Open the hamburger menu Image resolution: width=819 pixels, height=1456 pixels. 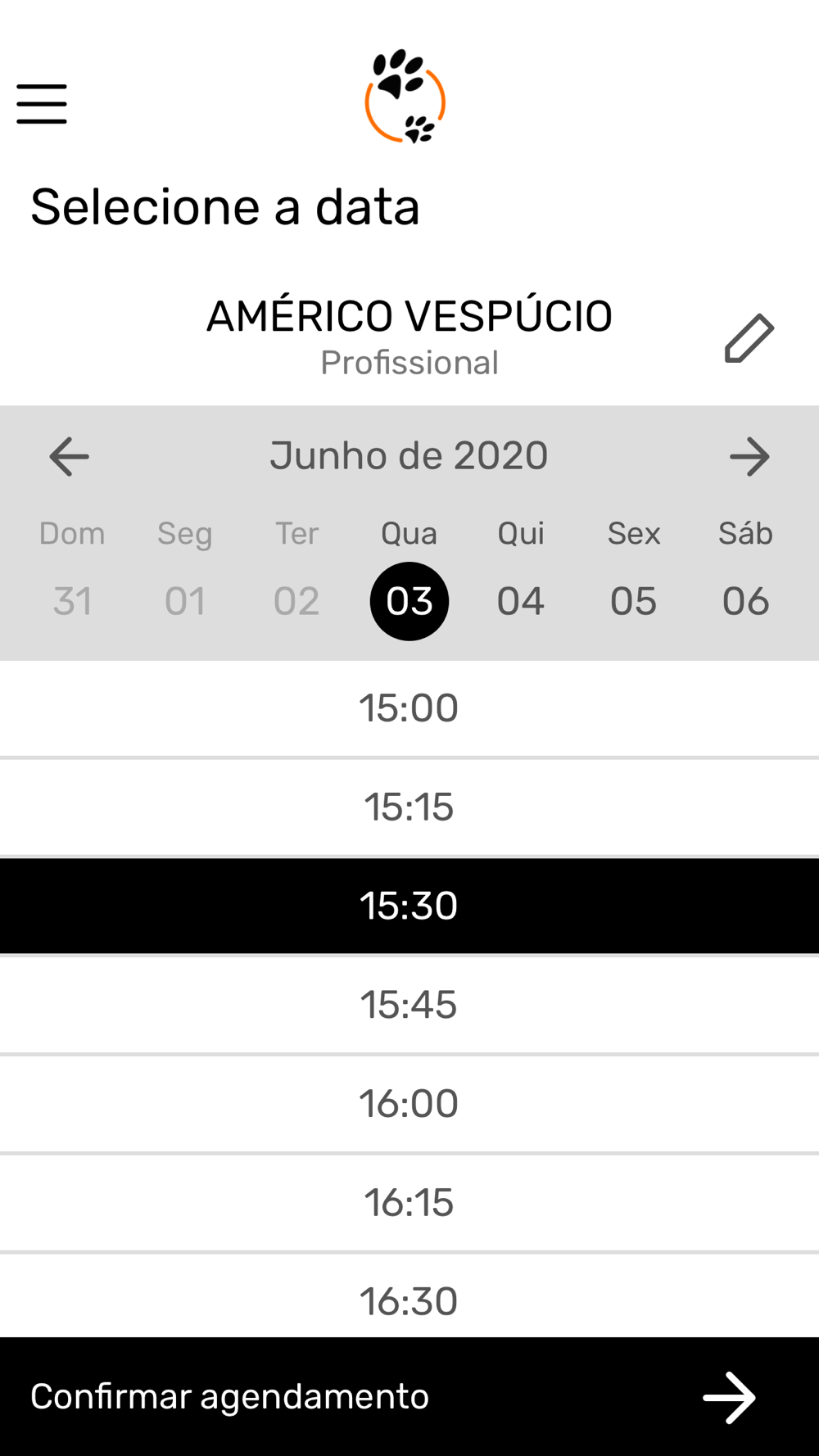tap(42, 104)
